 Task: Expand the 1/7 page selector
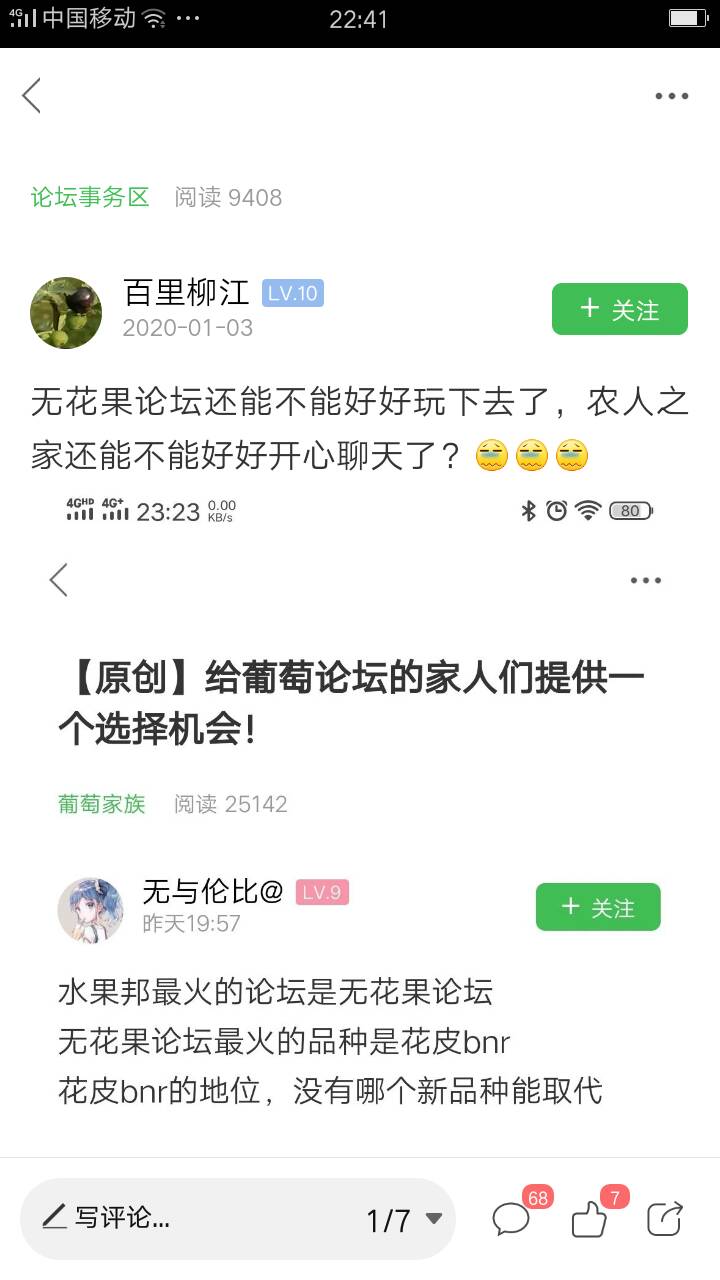[x=404, y=1220]
